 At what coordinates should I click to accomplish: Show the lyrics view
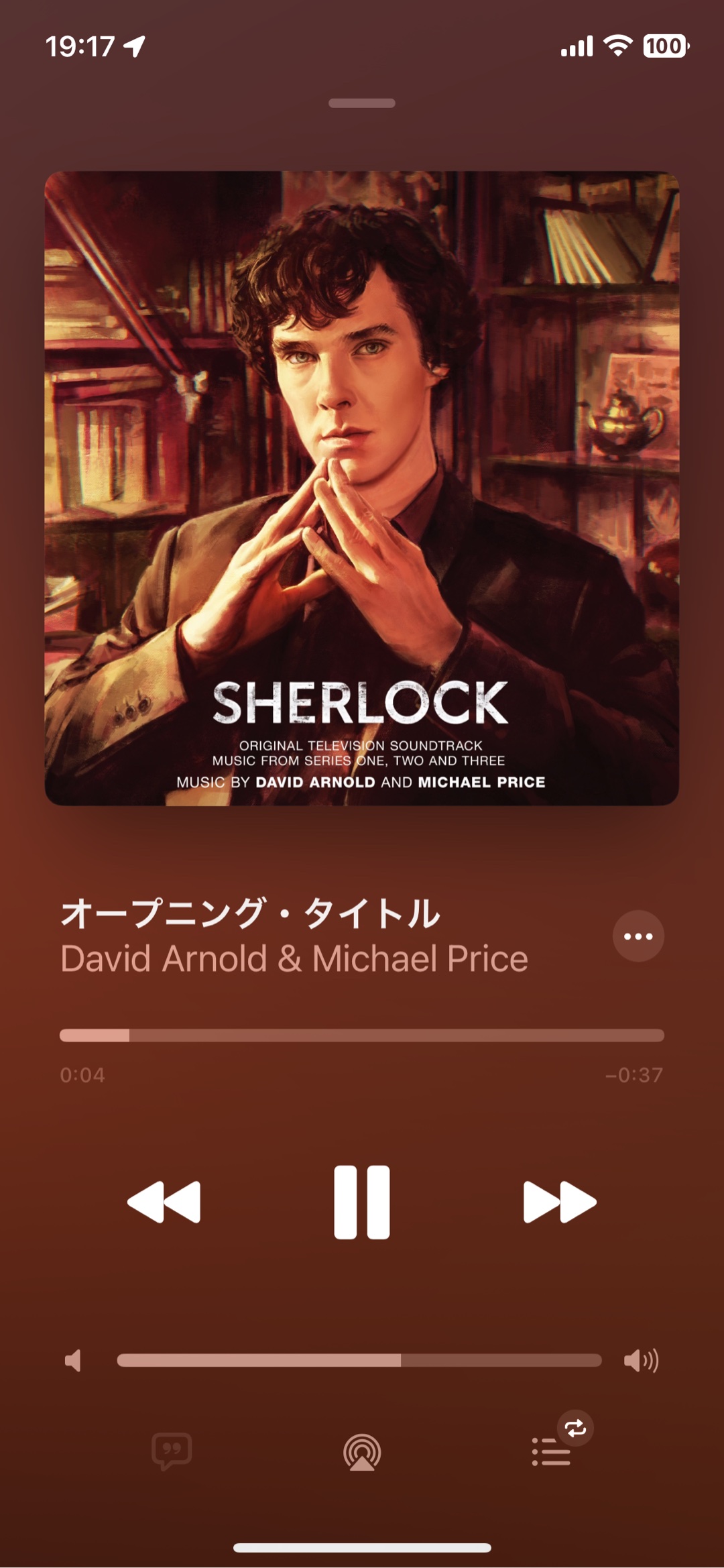[x=172, y=1452]
